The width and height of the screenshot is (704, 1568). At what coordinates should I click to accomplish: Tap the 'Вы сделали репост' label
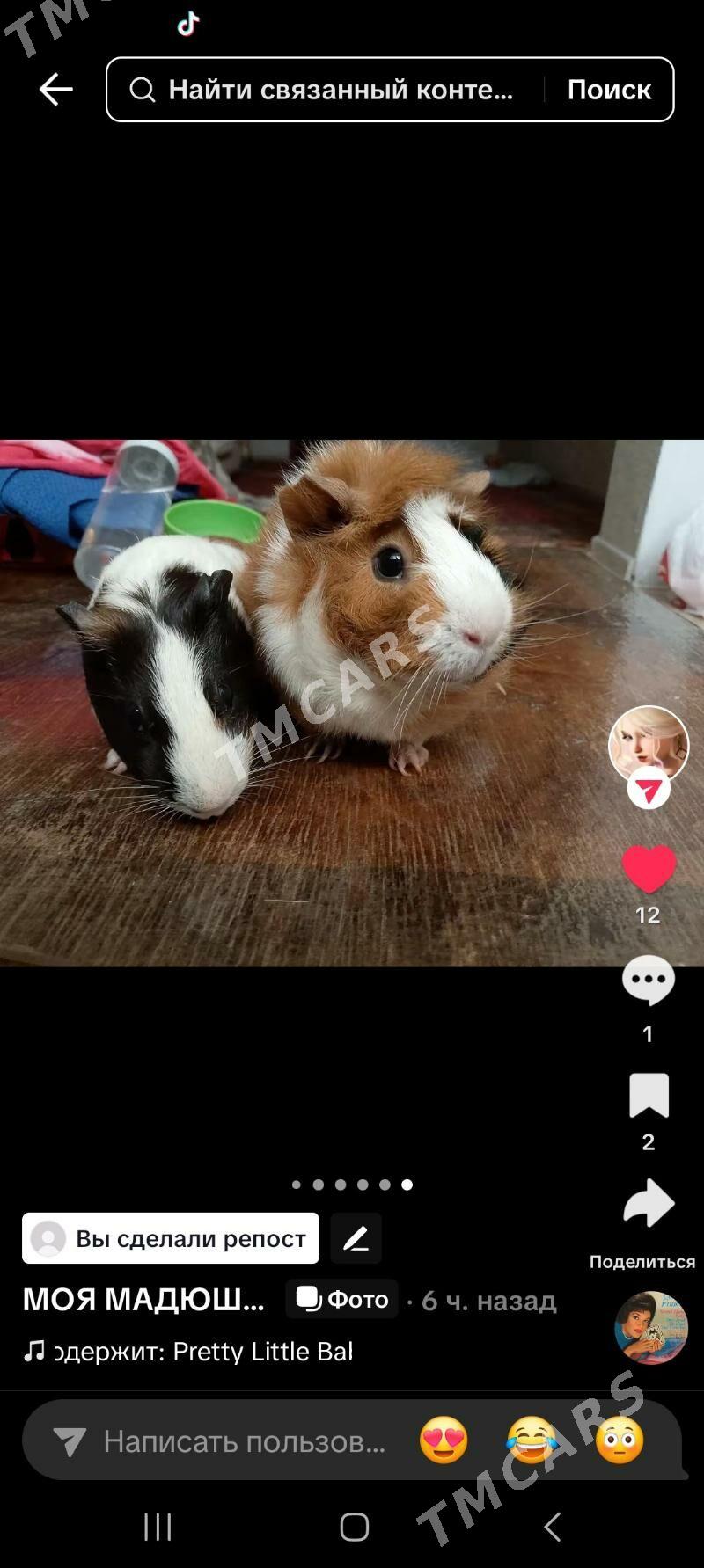click(x=171, y=1238)
